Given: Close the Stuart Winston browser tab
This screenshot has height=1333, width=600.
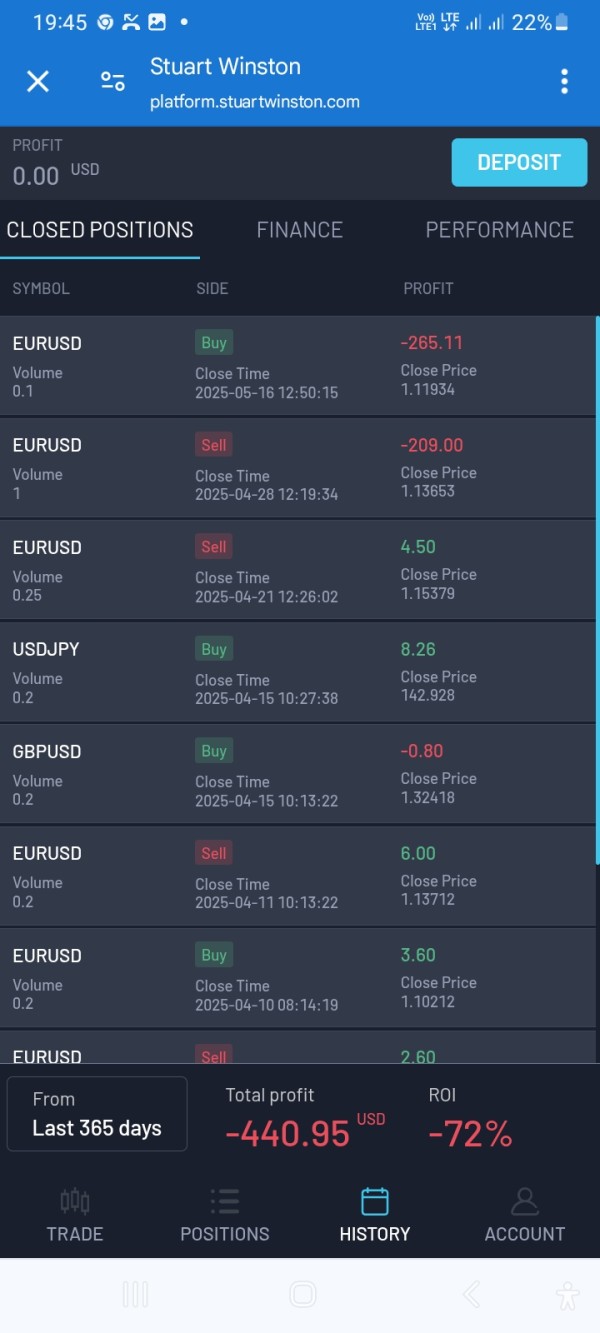Looking at the screenshot, I should [x=37, y=82].
